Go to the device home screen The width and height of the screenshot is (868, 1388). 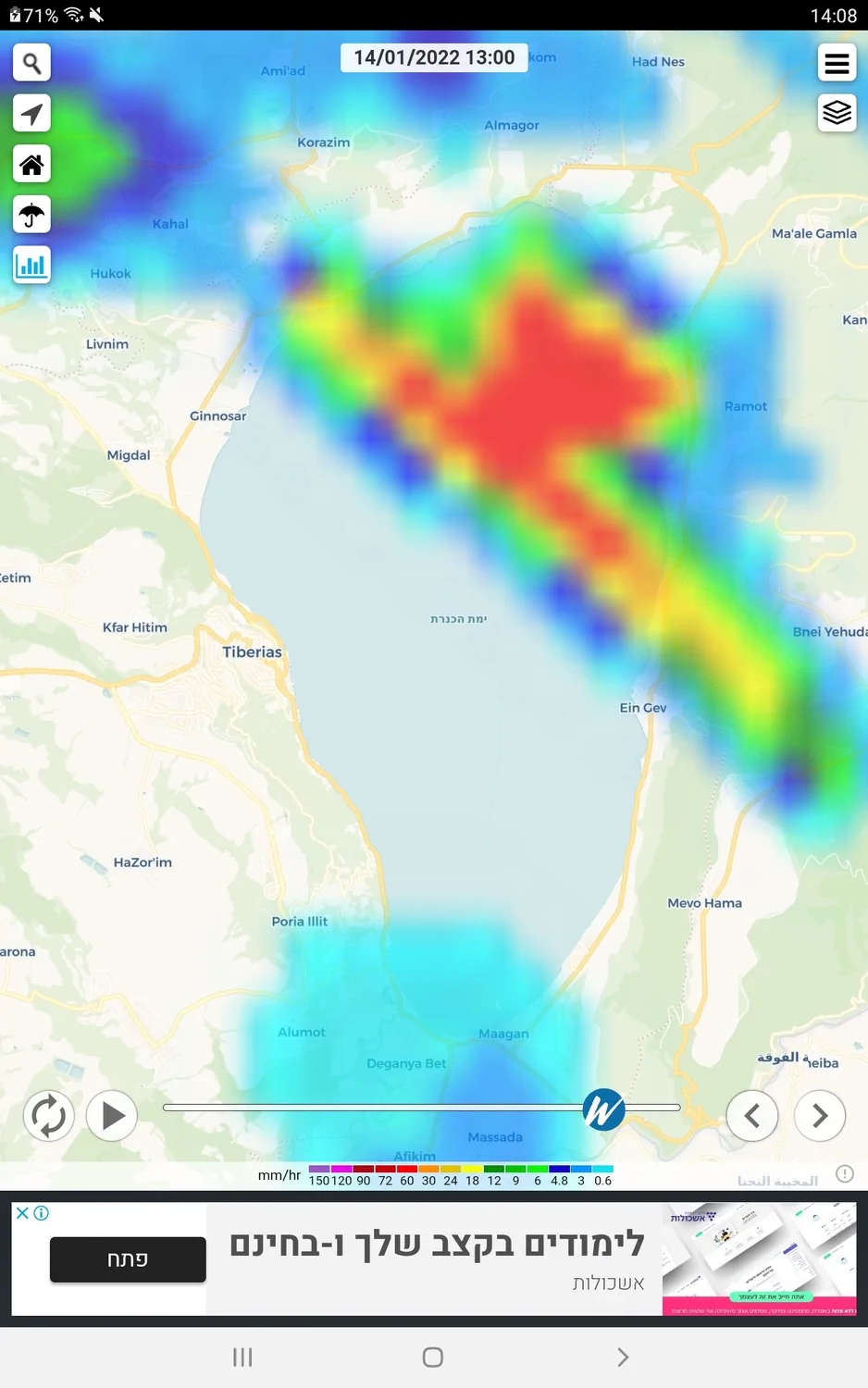click(x=433, y=1357)
